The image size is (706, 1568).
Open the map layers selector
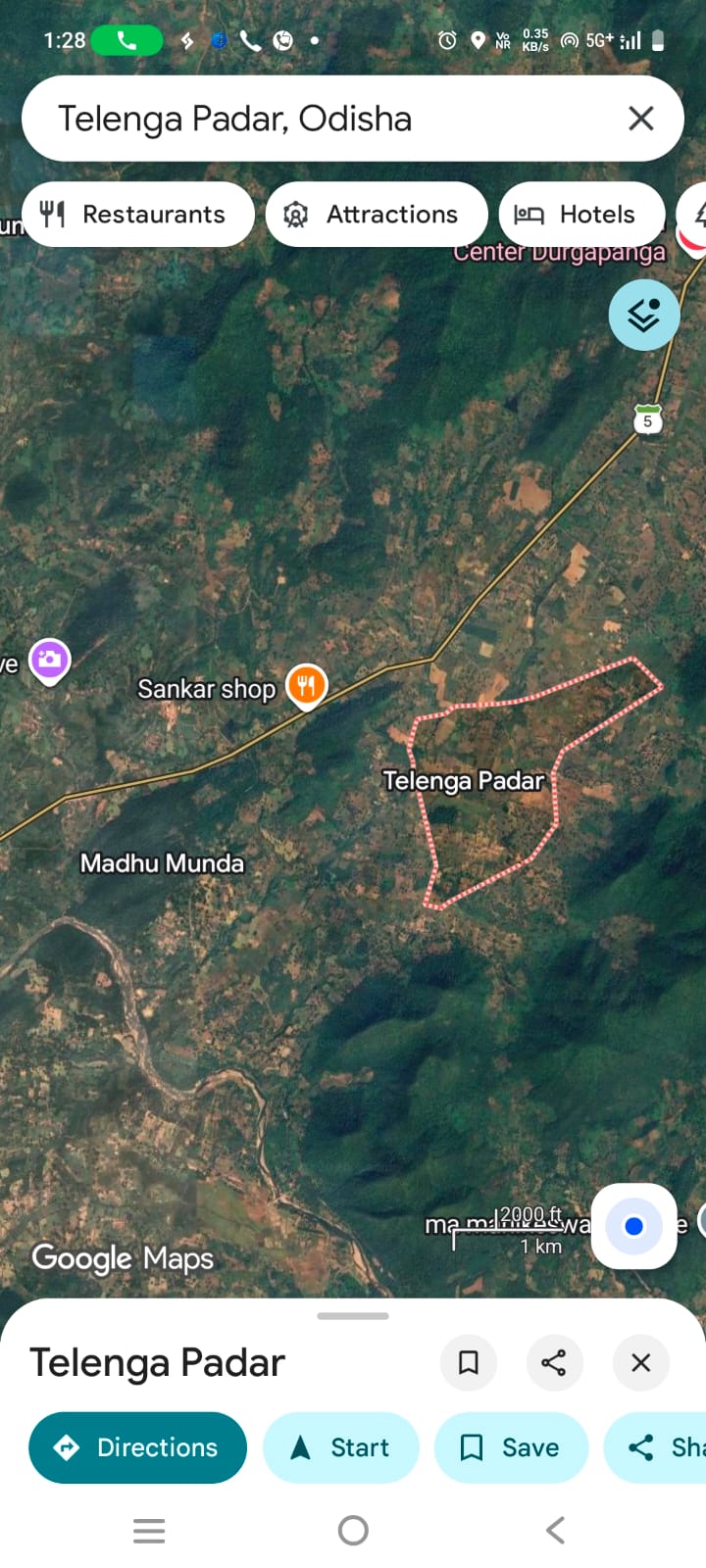[x=643, y=316]
